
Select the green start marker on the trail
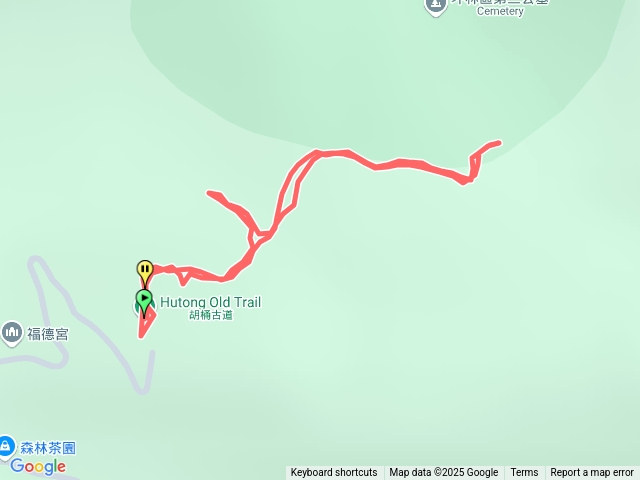[x=144, y=299]
